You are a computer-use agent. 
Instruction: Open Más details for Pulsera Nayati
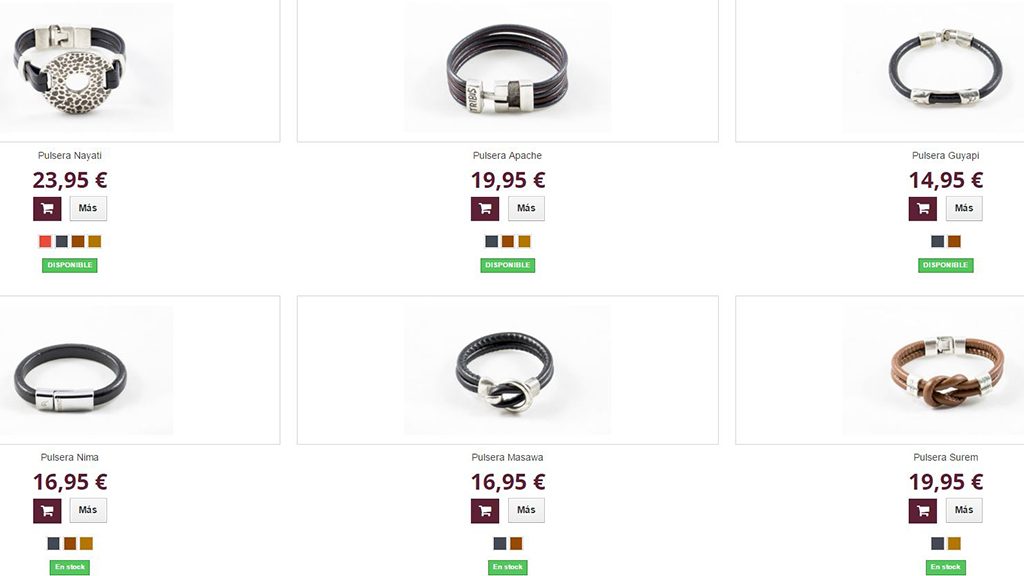(88, 208)
